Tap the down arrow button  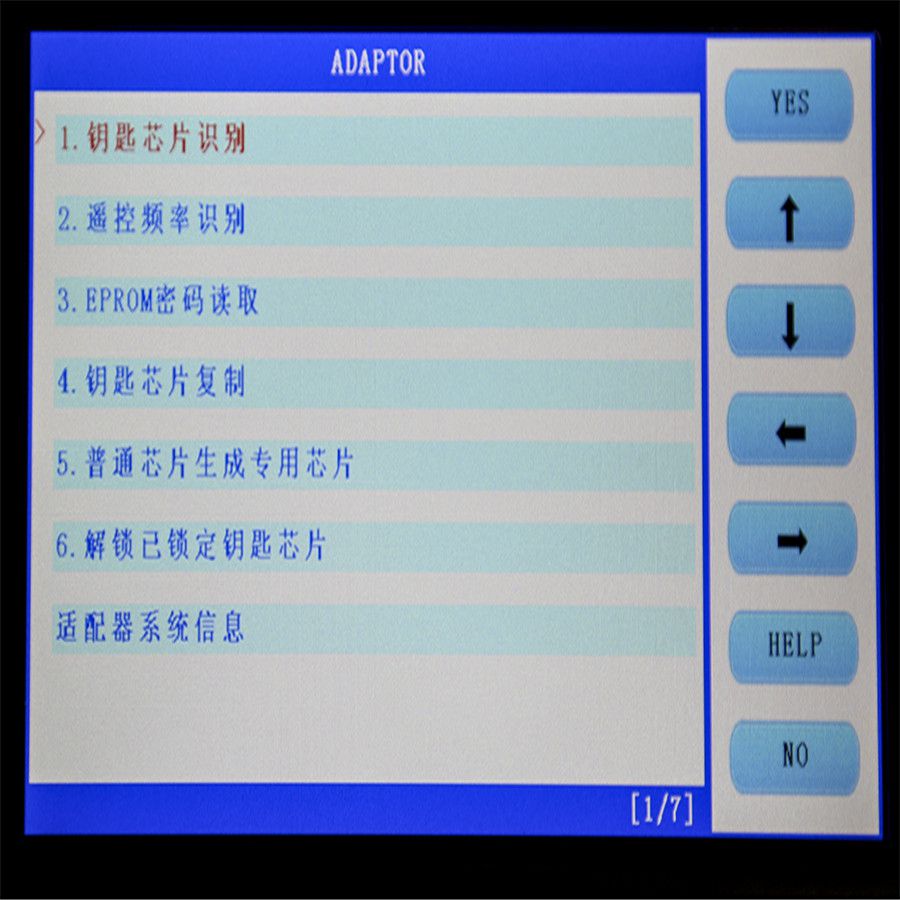coord(790,322)
